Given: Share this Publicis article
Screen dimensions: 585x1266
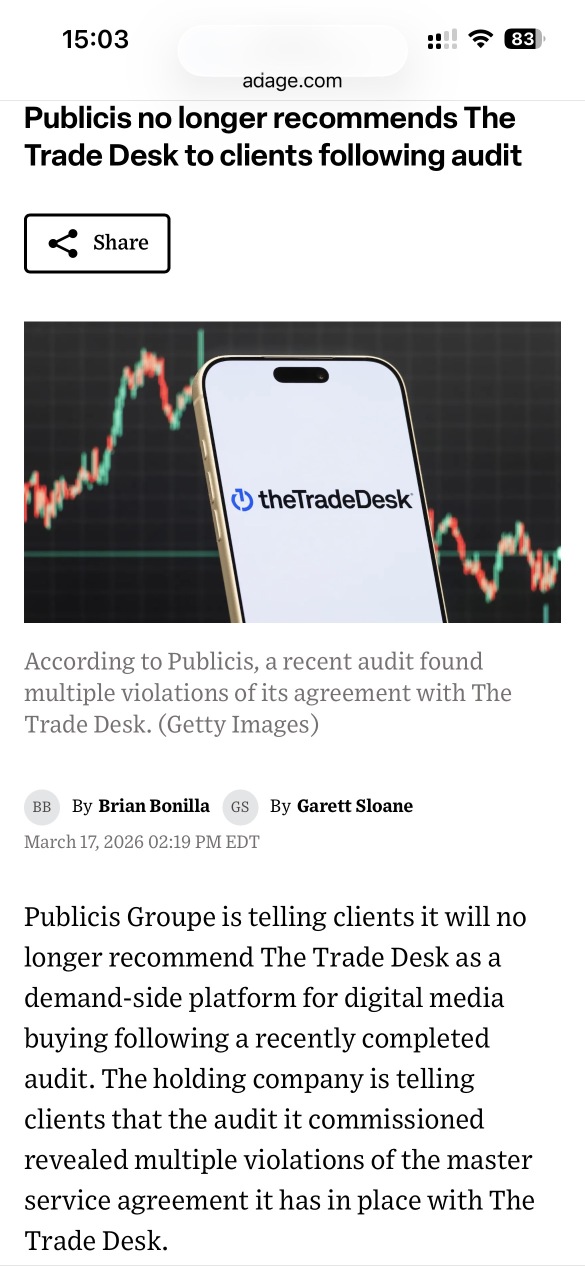Looking at the screenshot, I should (97, 243).
